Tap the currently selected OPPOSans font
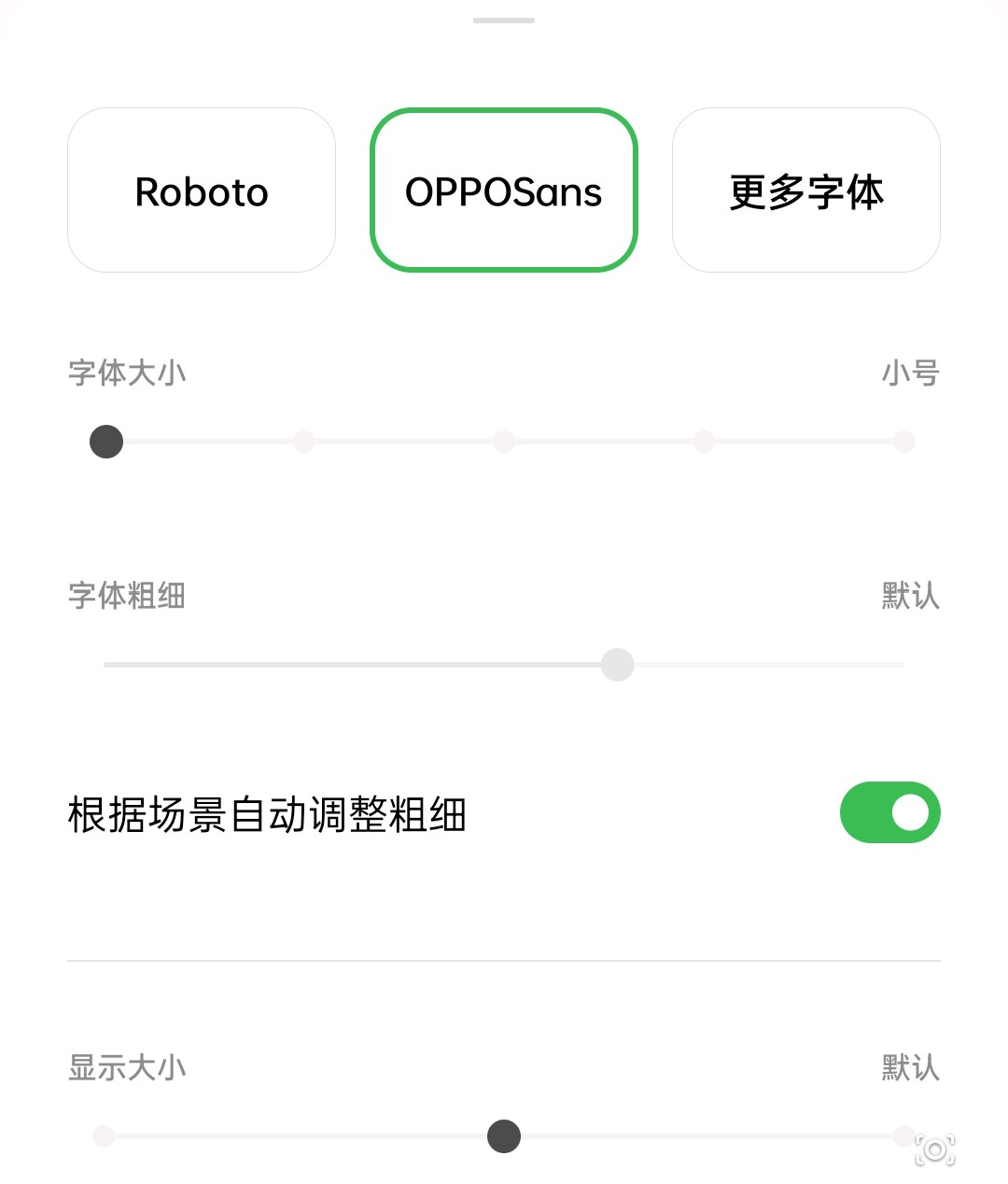The image size is (1008, 1184). pyautogui.click(x=503, y=190)
